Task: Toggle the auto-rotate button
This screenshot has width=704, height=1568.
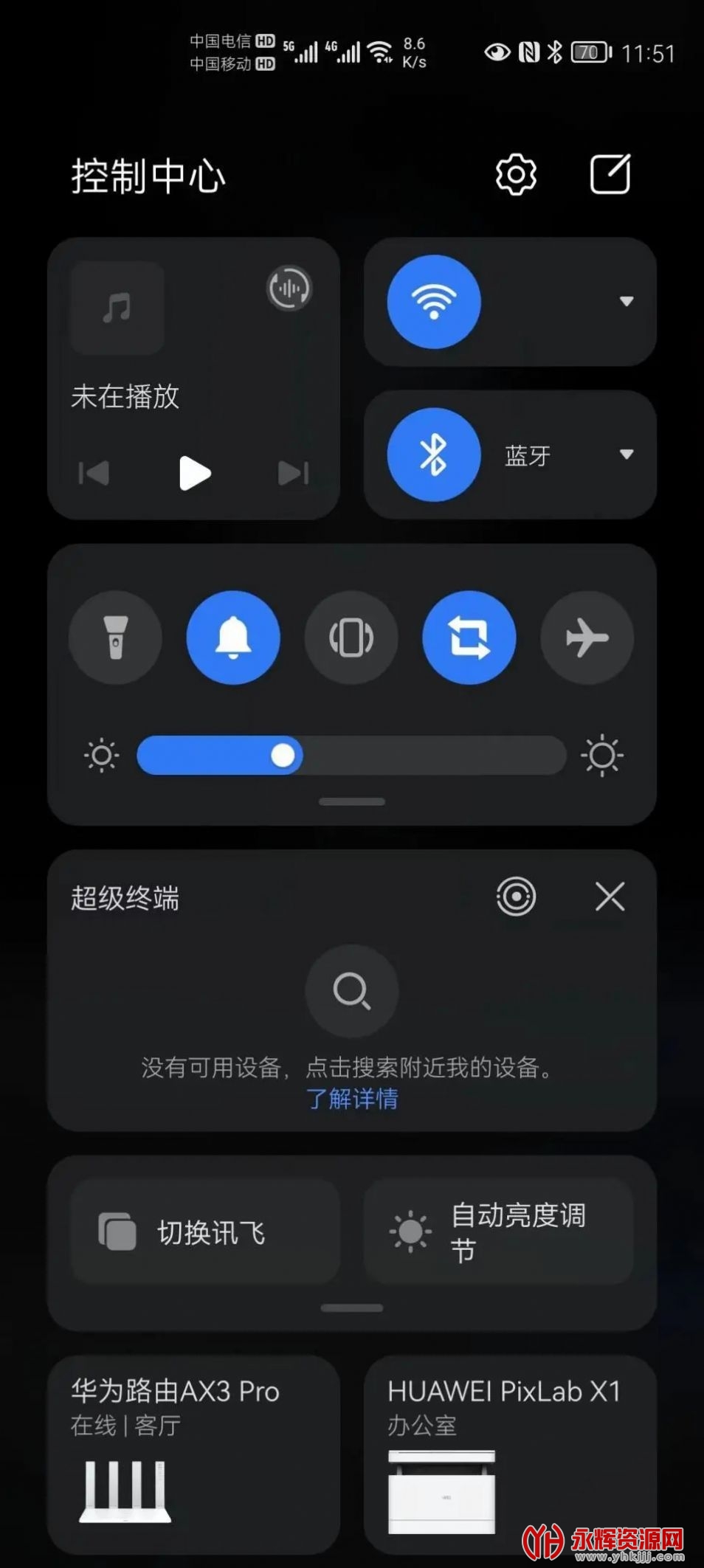Action: pos(469,638)
